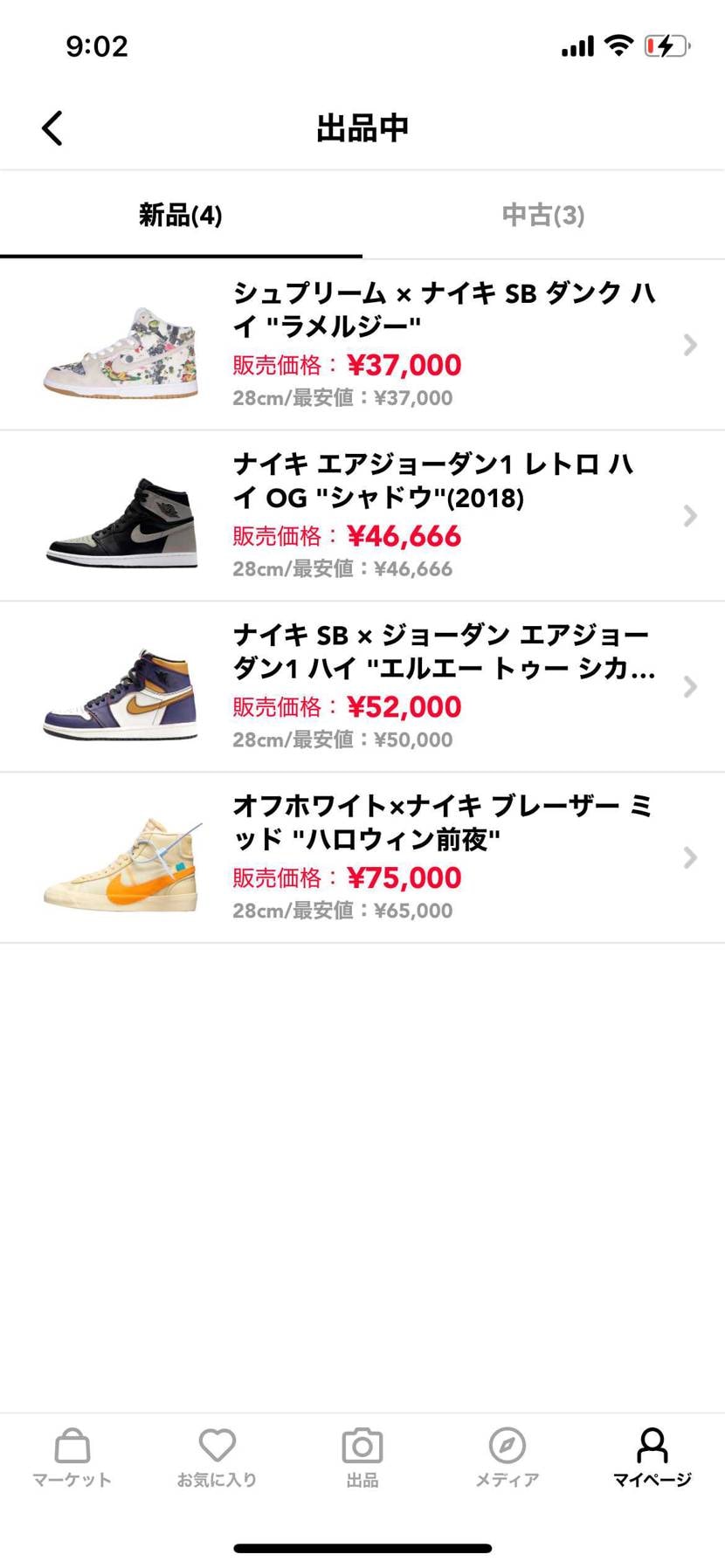Select the 新品(4) tab

pyautogui.click(x=181, y=216)
